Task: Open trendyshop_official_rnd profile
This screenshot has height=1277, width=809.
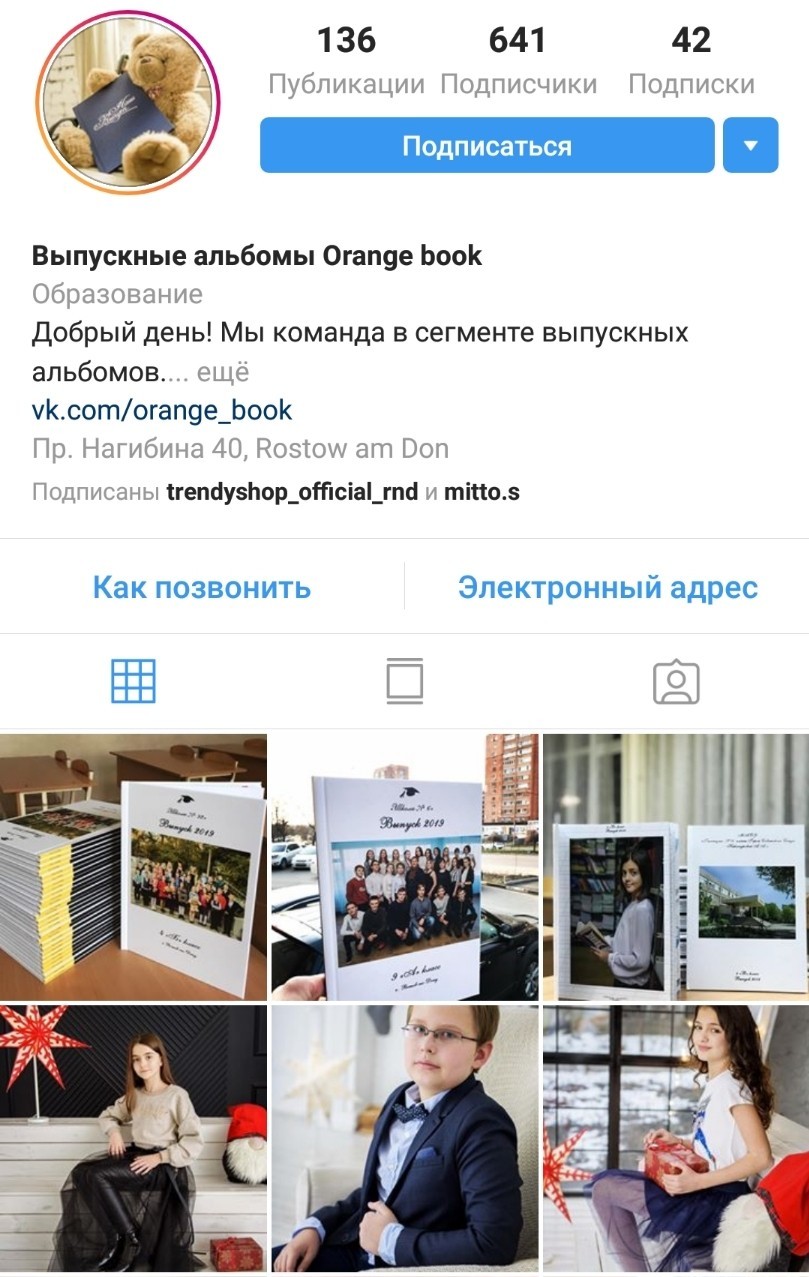Action: [x=292, y=492]
